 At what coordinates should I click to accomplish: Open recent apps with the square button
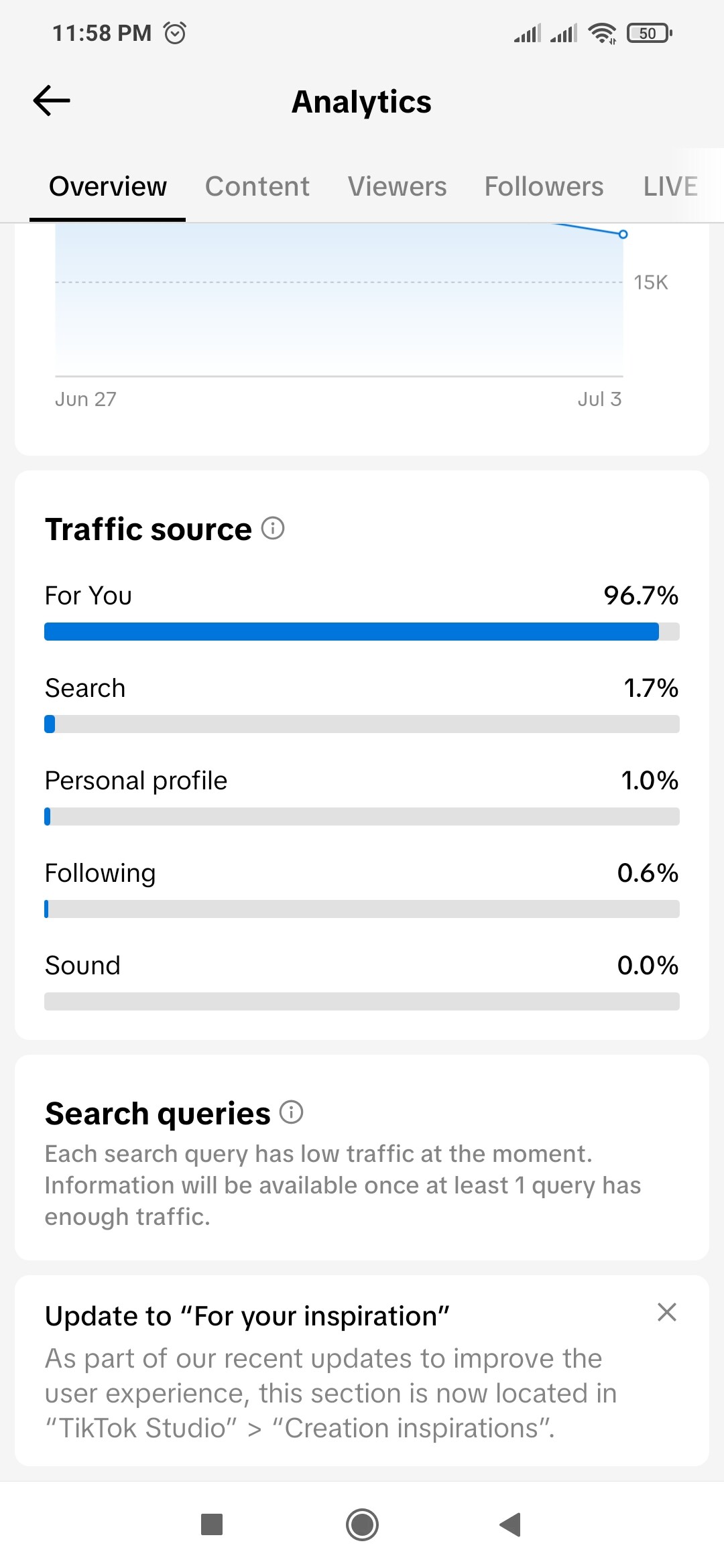[212, 1524]
